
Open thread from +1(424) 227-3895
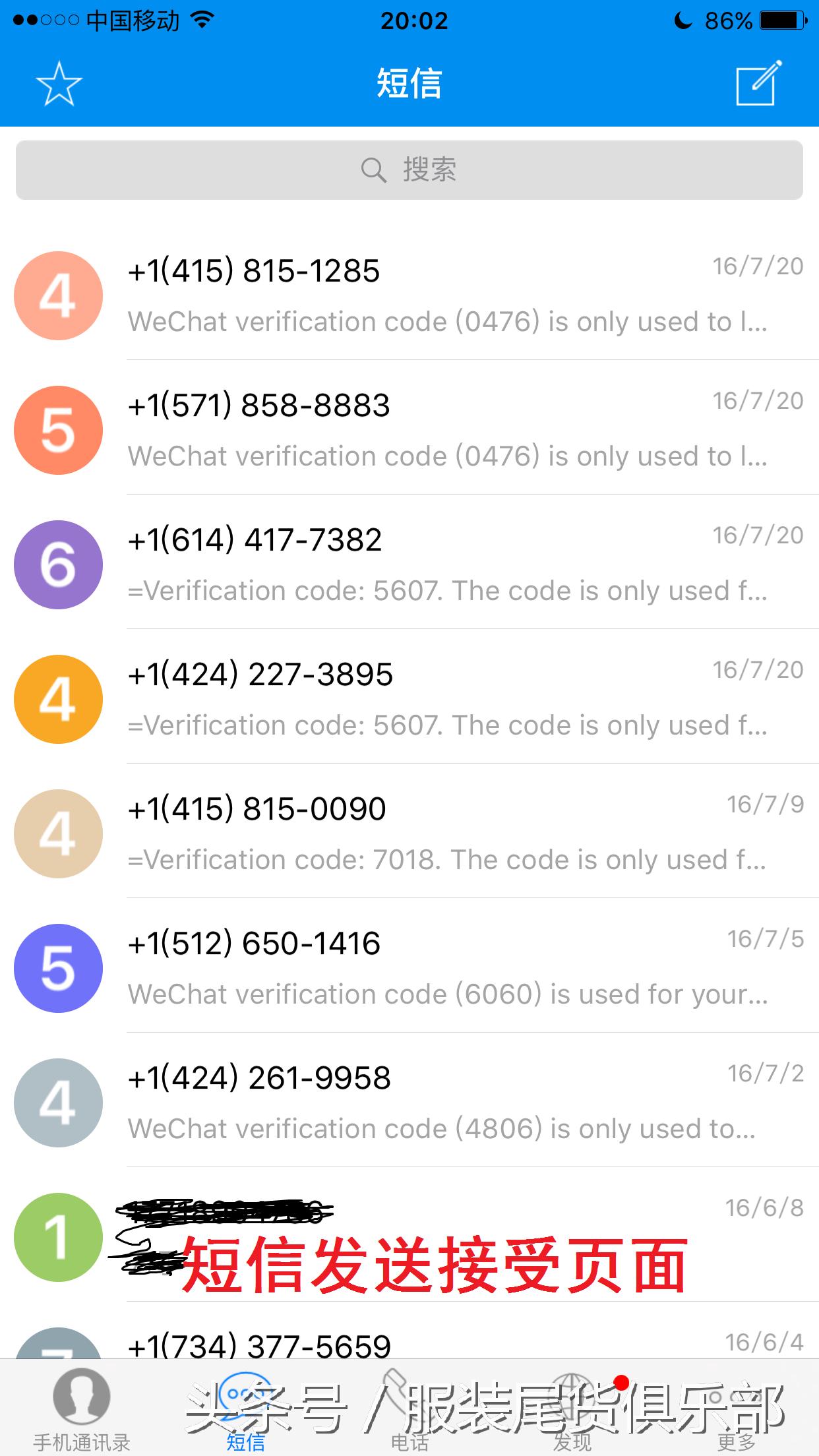[x=448, y=699]
